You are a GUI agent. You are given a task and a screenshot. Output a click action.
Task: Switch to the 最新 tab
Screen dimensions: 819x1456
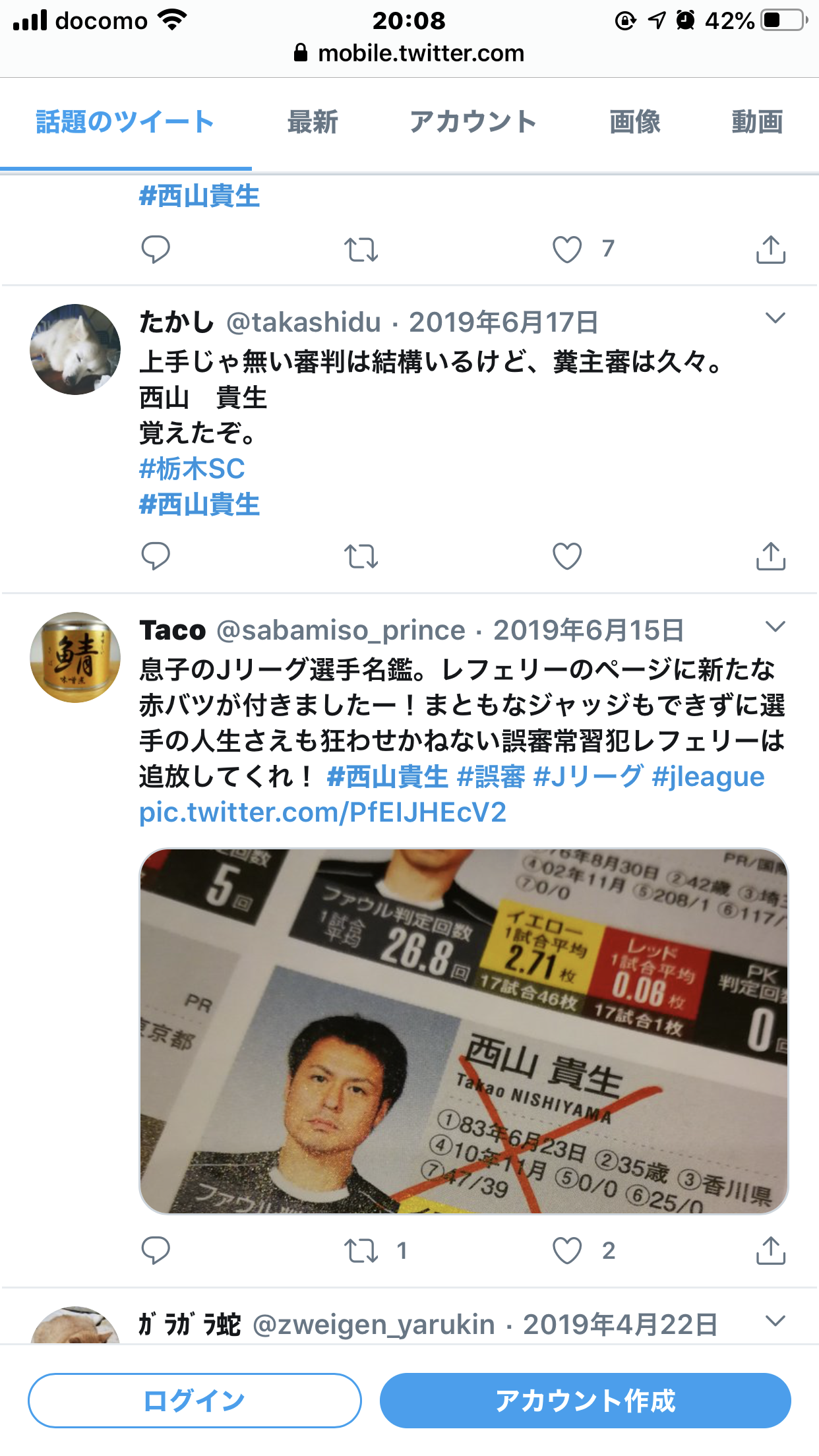(313, 123)
